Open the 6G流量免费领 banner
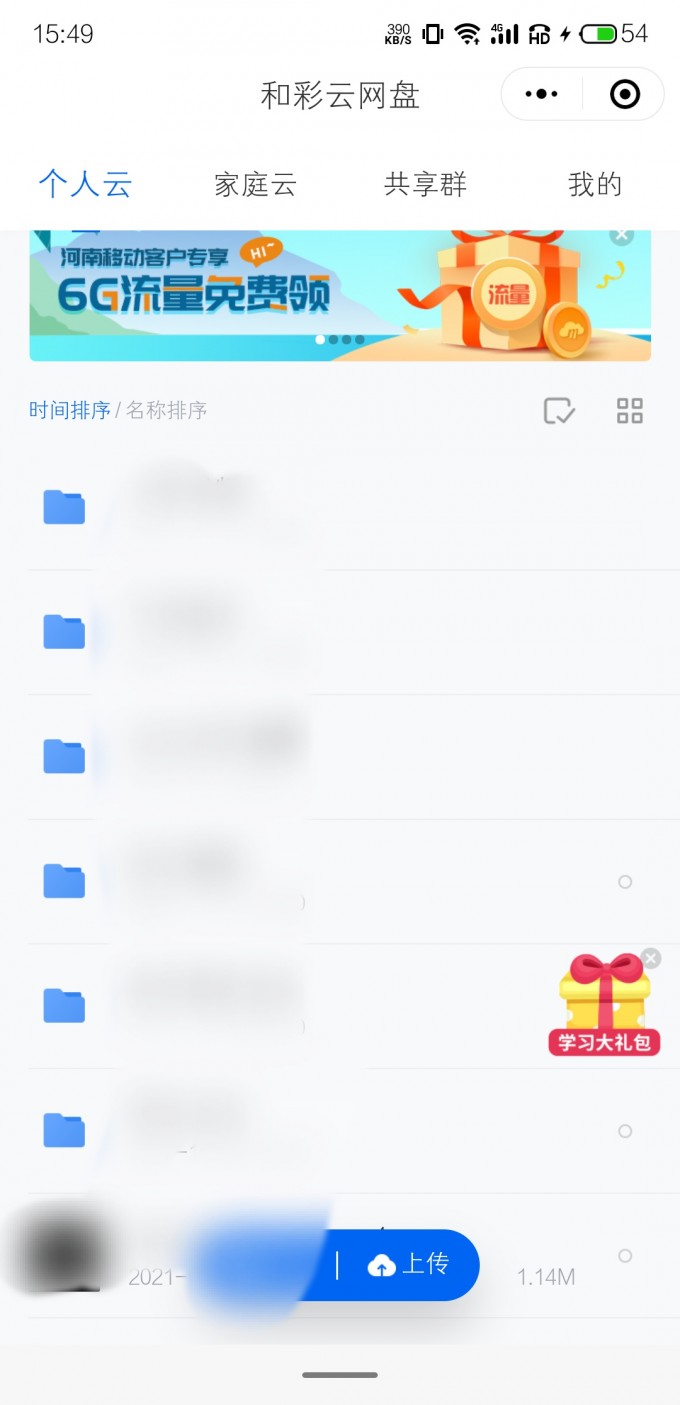680x1405 pixels. click(x=300, y=295)
